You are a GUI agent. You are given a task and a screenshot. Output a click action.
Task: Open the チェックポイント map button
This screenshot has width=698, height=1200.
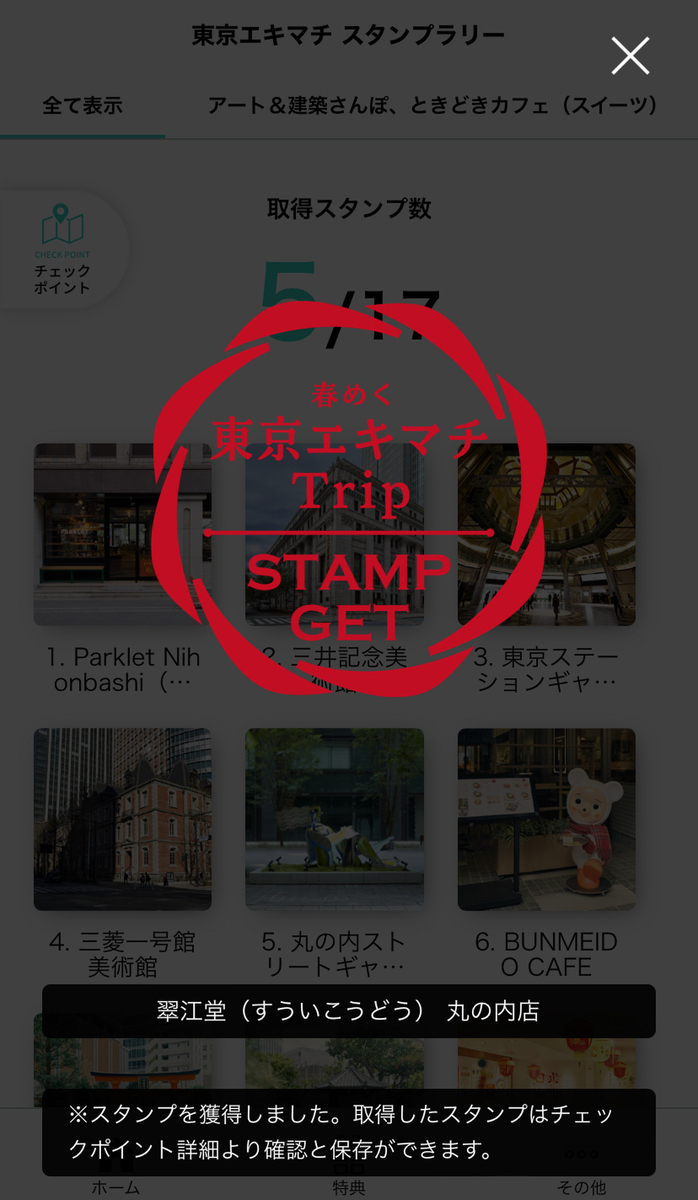pyautogui.click(x=62, y=249)
